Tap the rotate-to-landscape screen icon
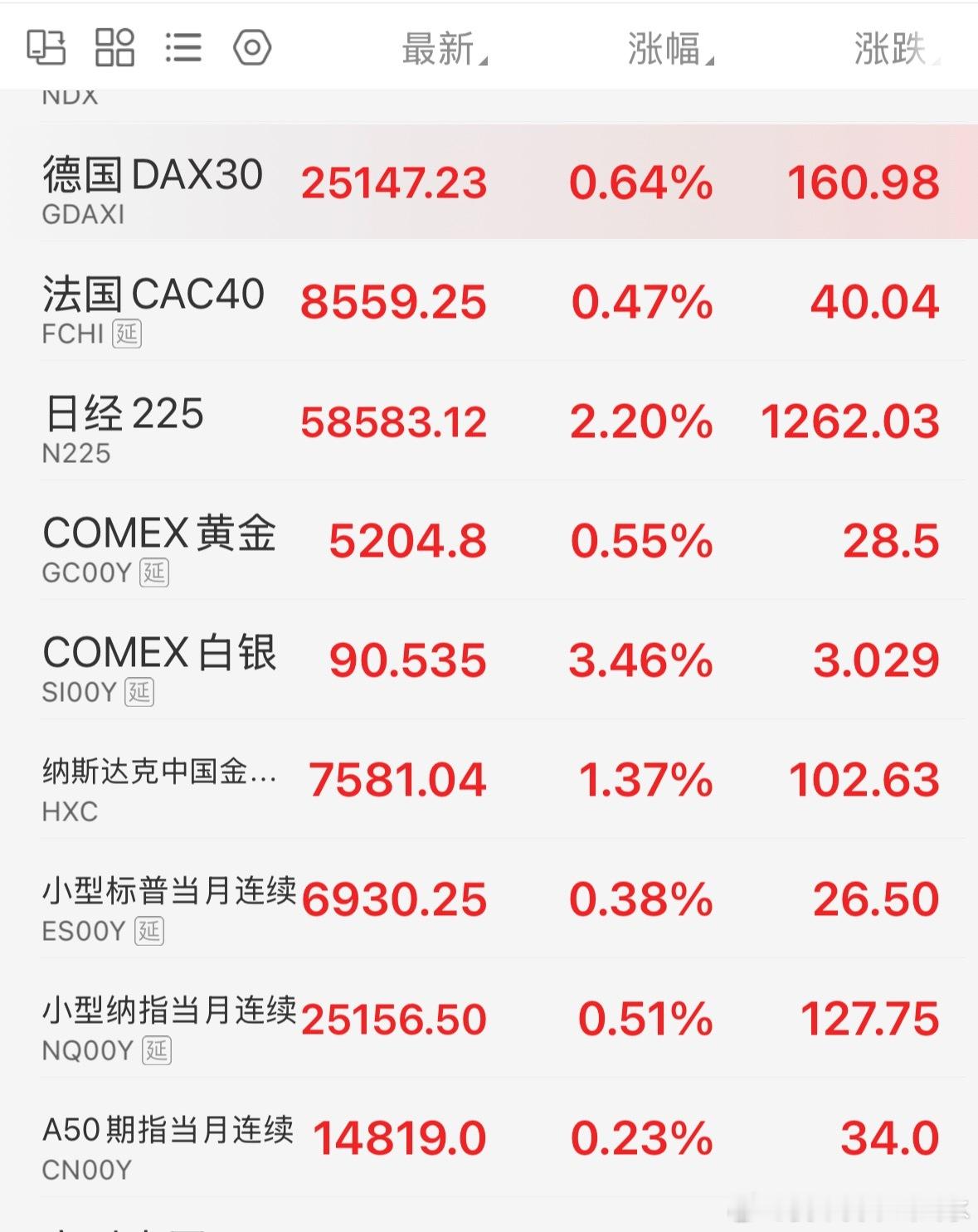Image resolution: width=978 pixels, height=1232 pixels. [48, 47]
